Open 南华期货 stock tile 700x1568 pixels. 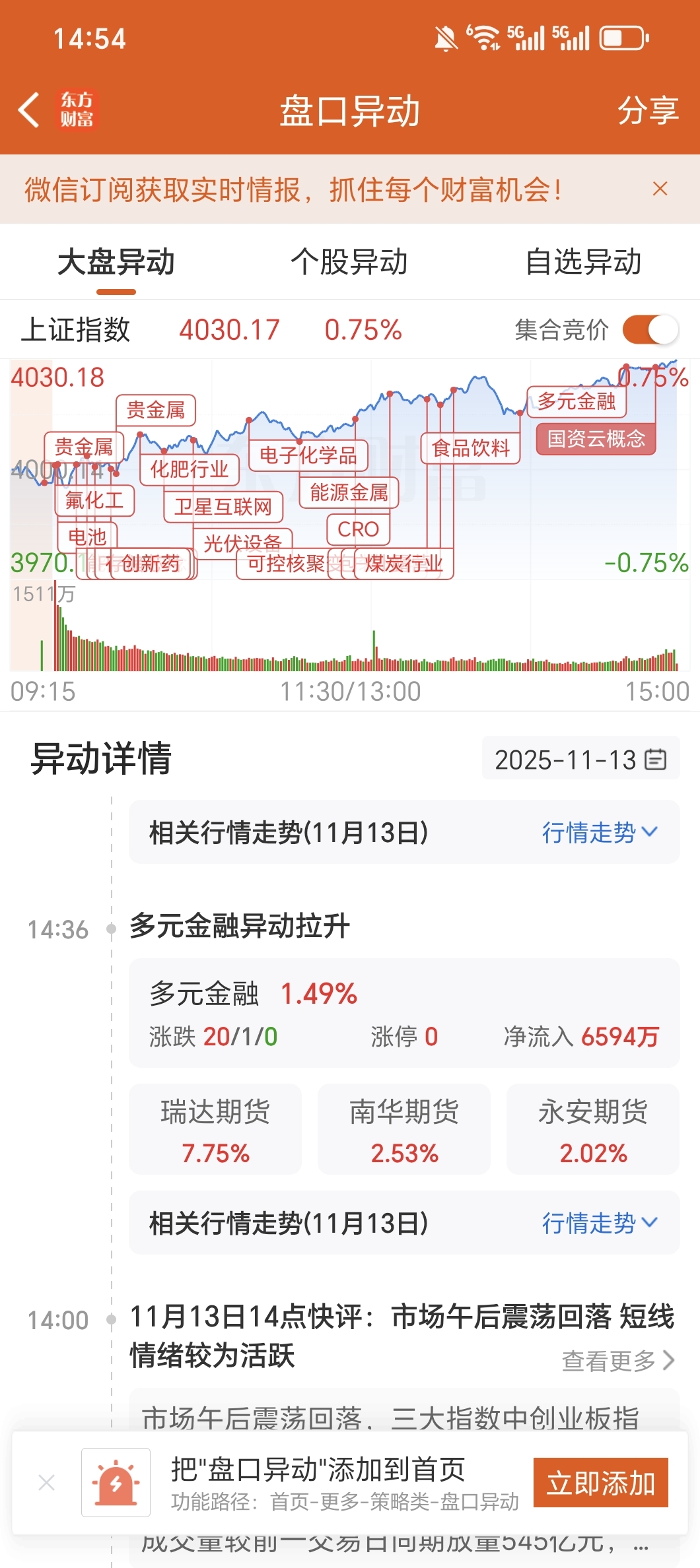point(404,1129)
